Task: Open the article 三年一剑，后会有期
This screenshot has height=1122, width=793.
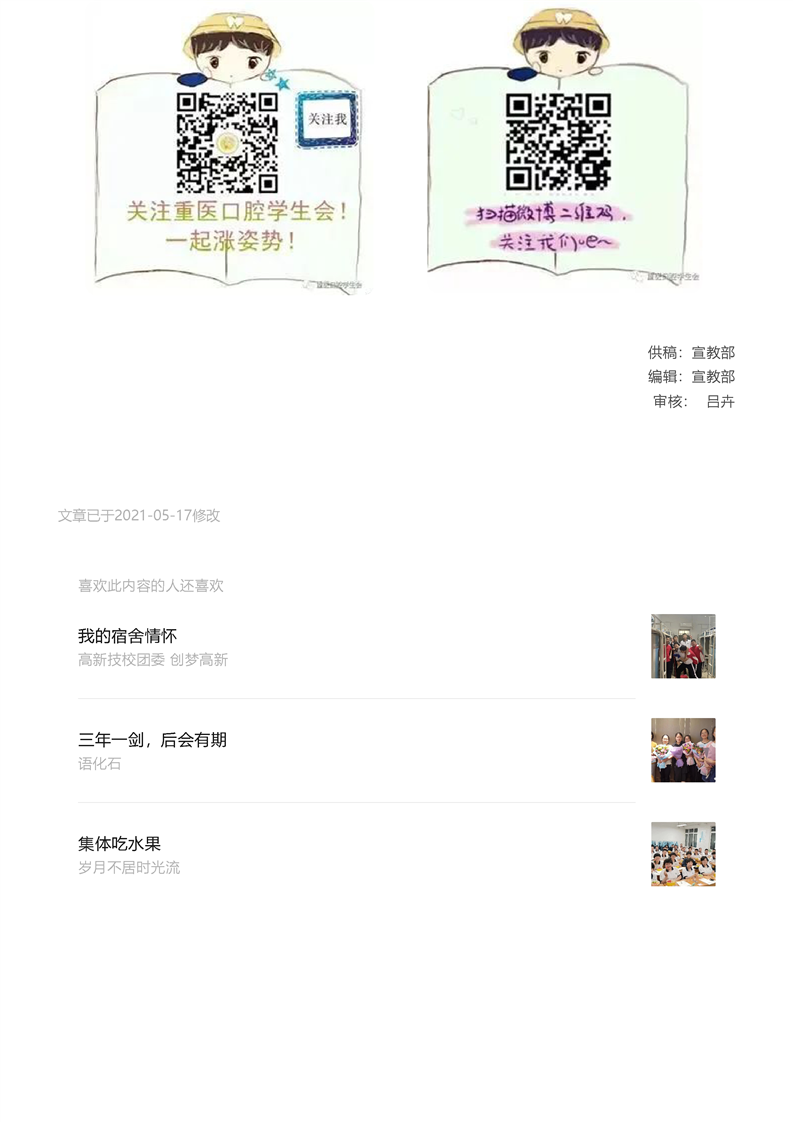Action: pyautogui.click(x=152, y=740)
